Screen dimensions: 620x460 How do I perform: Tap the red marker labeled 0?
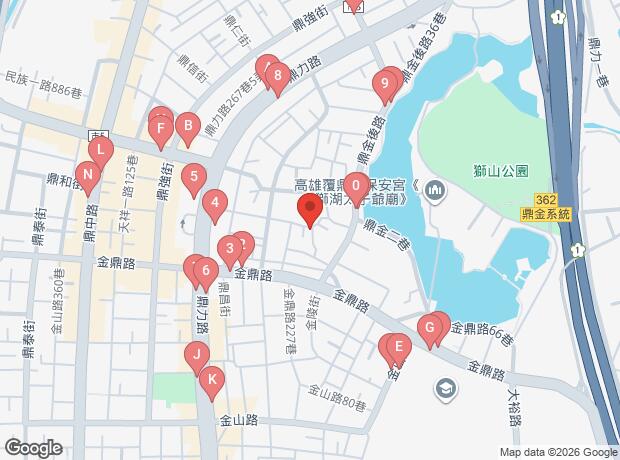point(356,184)
